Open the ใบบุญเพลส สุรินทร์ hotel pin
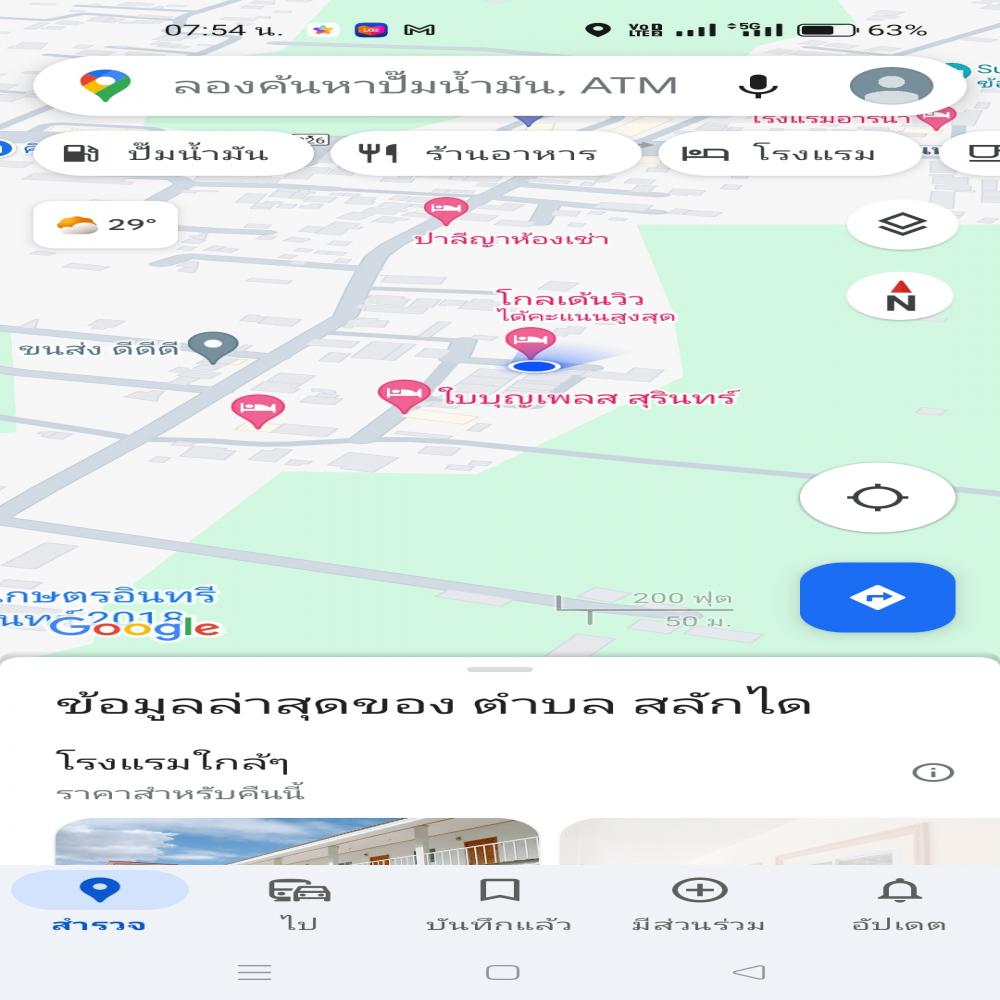 [x=404, y=395]
